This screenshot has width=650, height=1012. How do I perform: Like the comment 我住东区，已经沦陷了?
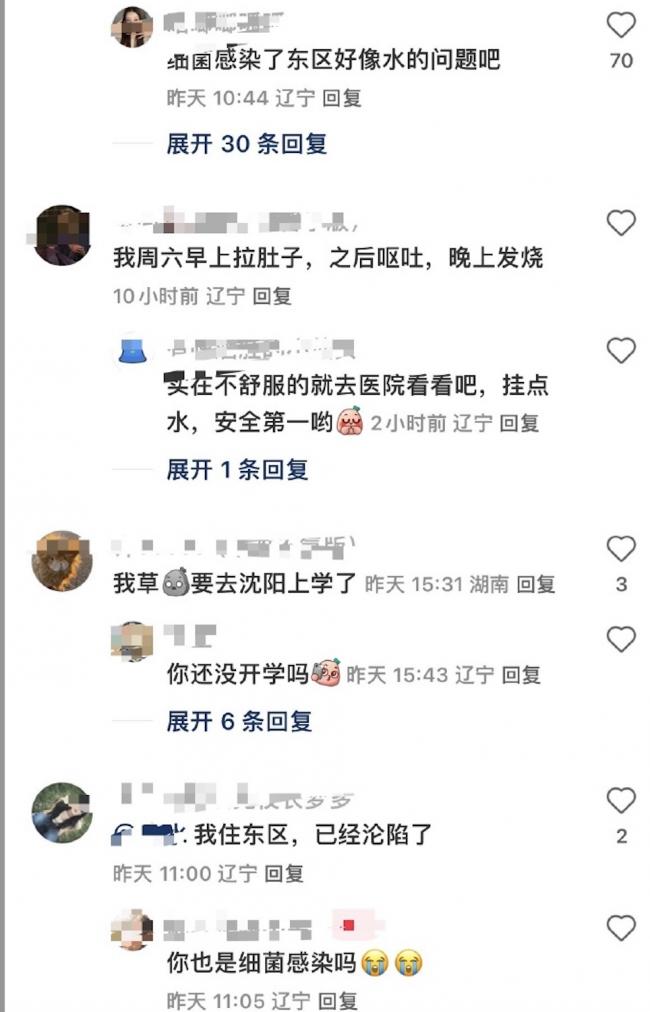621,800
